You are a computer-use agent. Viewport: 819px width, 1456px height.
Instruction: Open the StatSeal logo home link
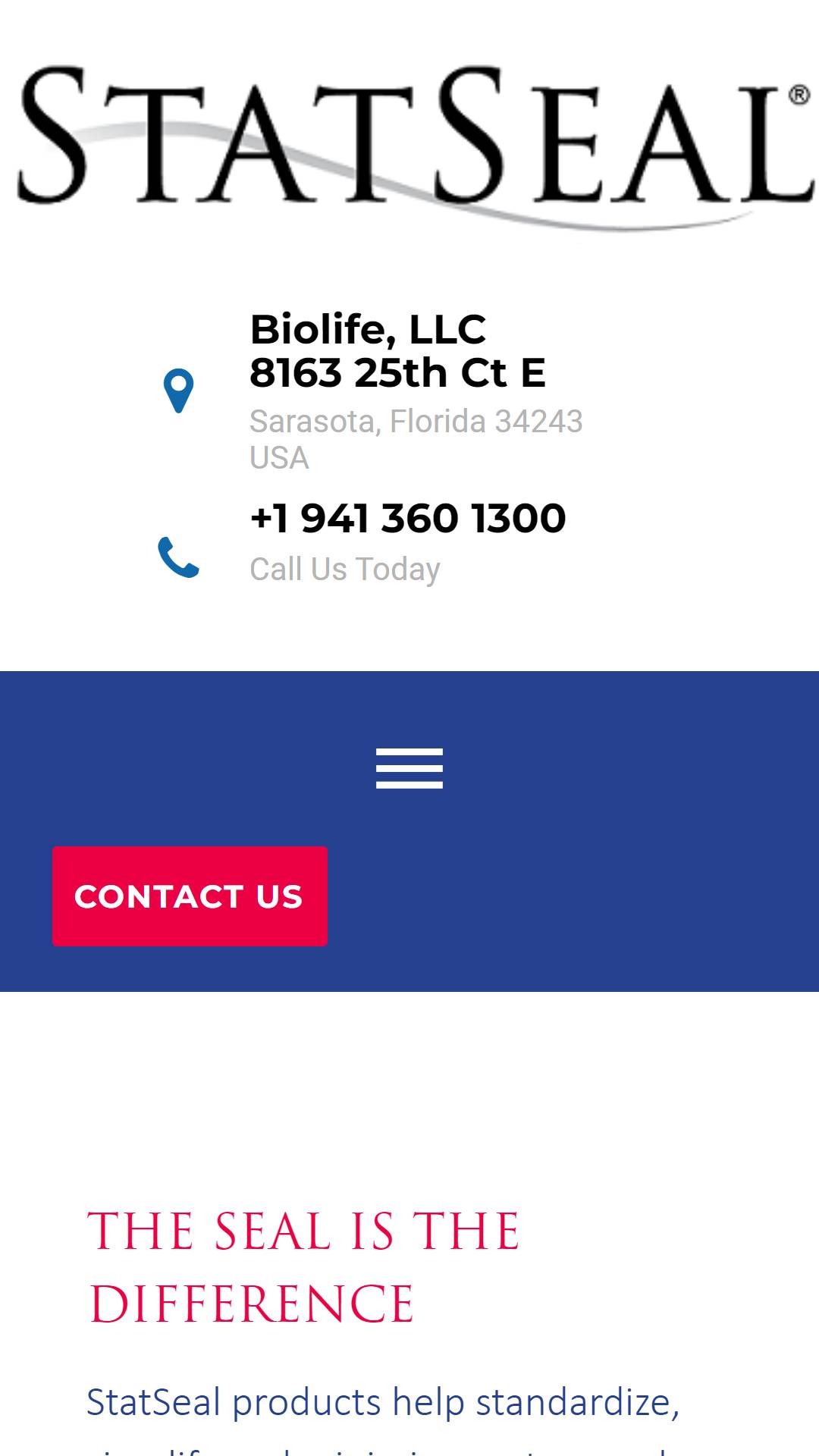point(414,146)
